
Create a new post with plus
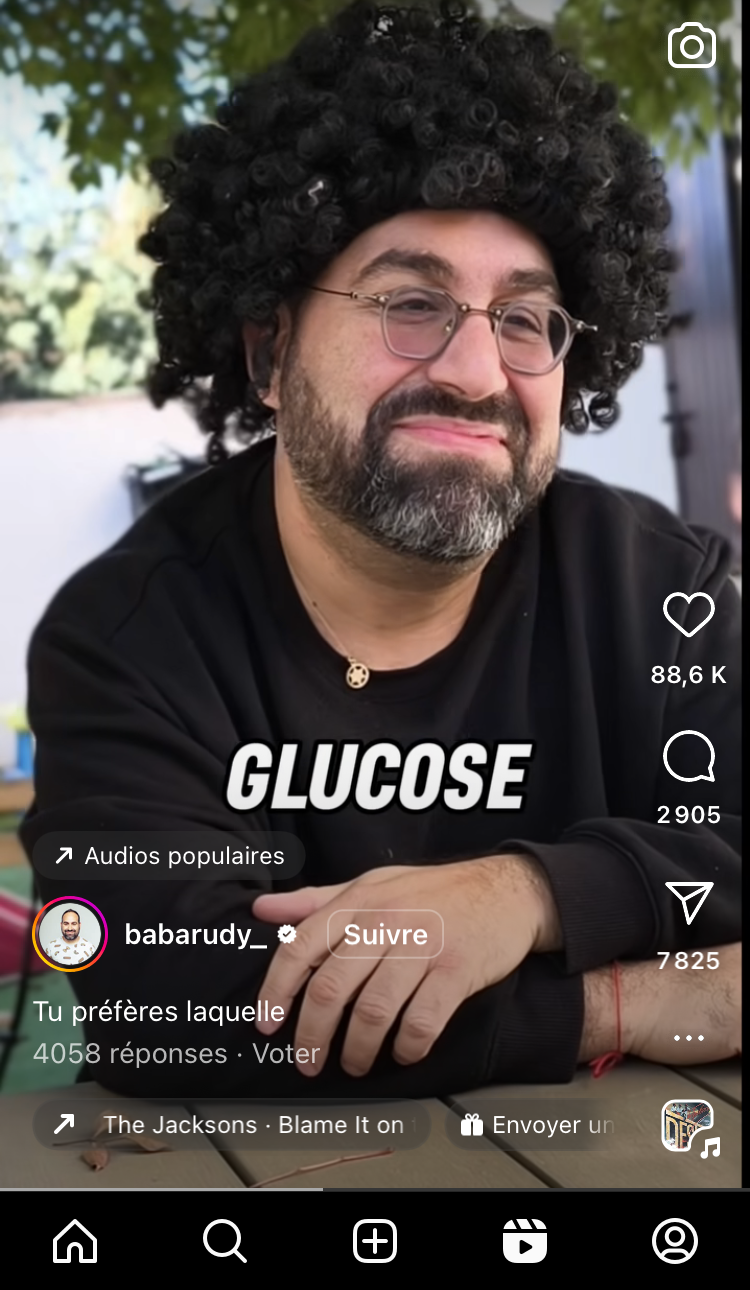tap(375, 1242)
